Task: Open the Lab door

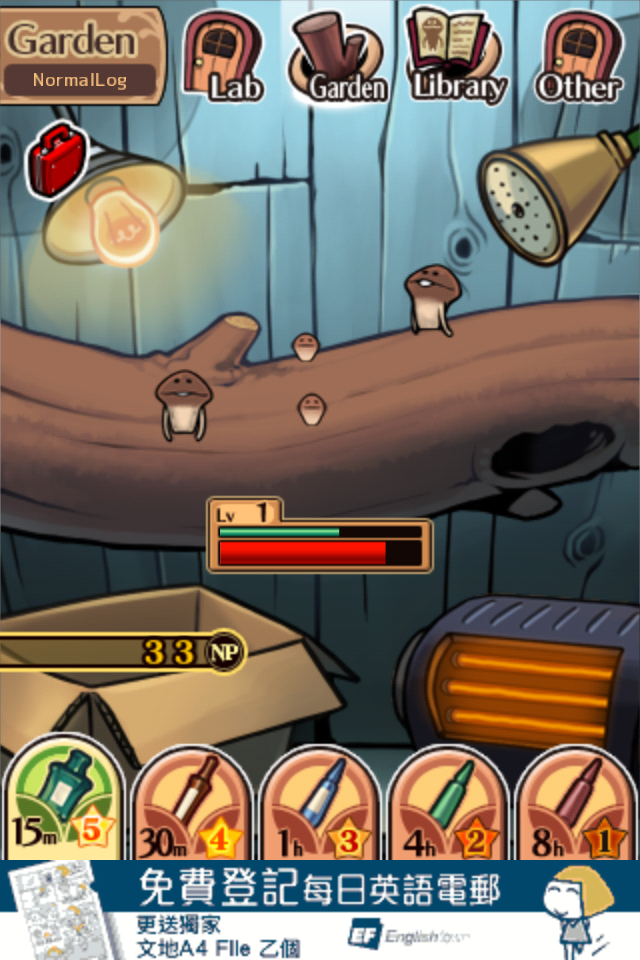Action: coord(223,57)
